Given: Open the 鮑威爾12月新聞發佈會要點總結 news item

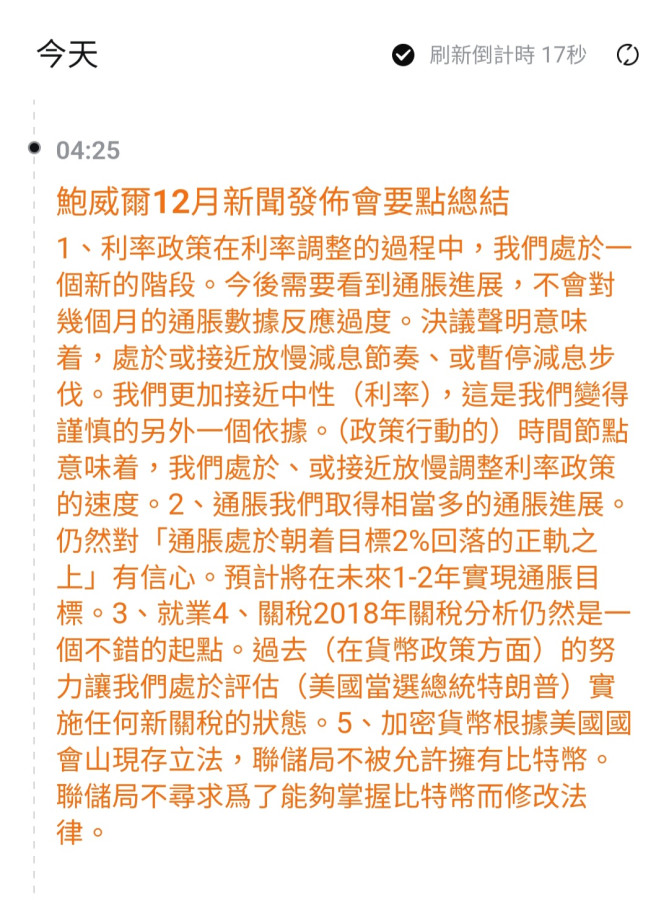Looking at the screenshot, I should click(284, 202).
